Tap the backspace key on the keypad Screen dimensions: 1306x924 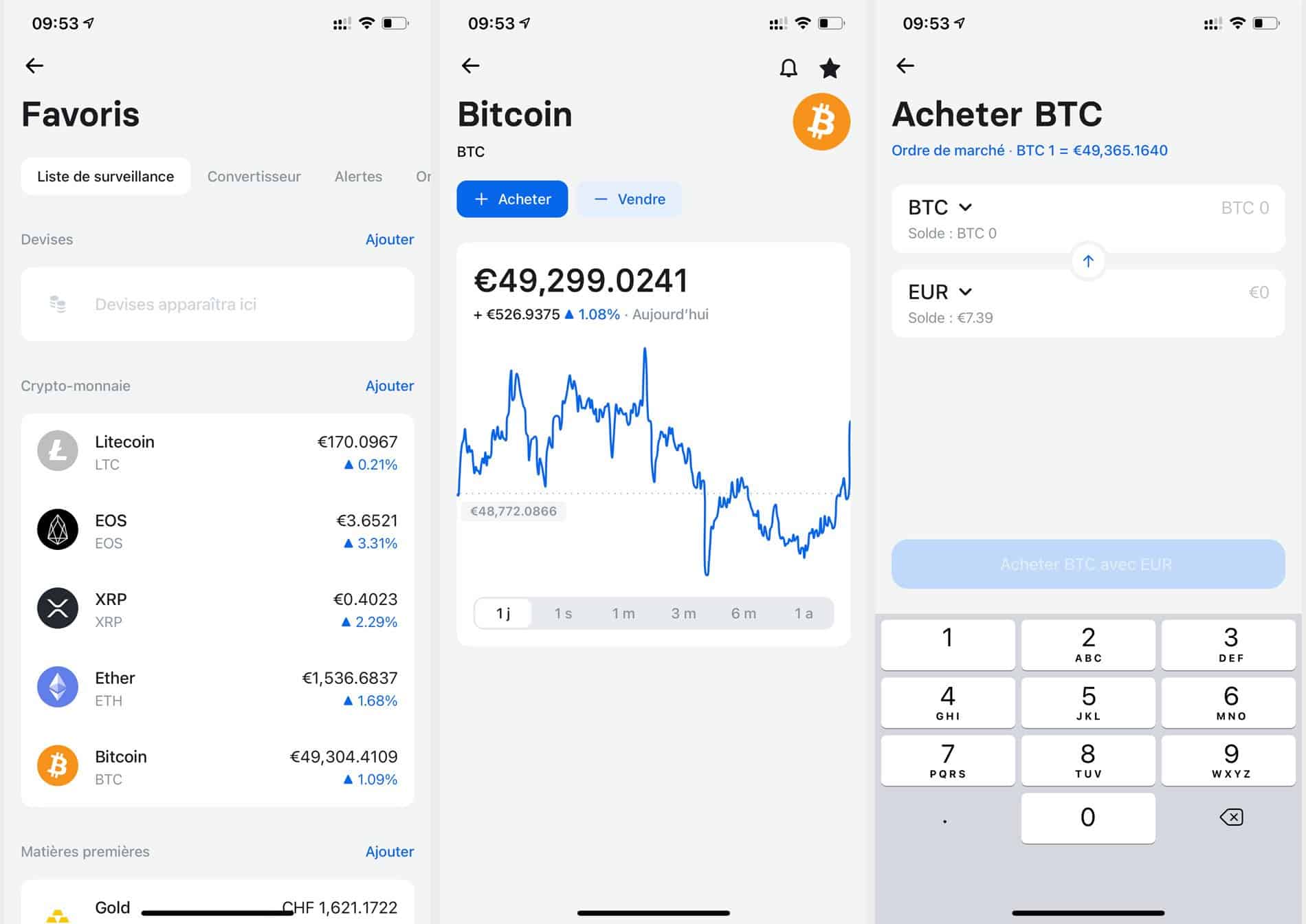tap(1230, 817)
